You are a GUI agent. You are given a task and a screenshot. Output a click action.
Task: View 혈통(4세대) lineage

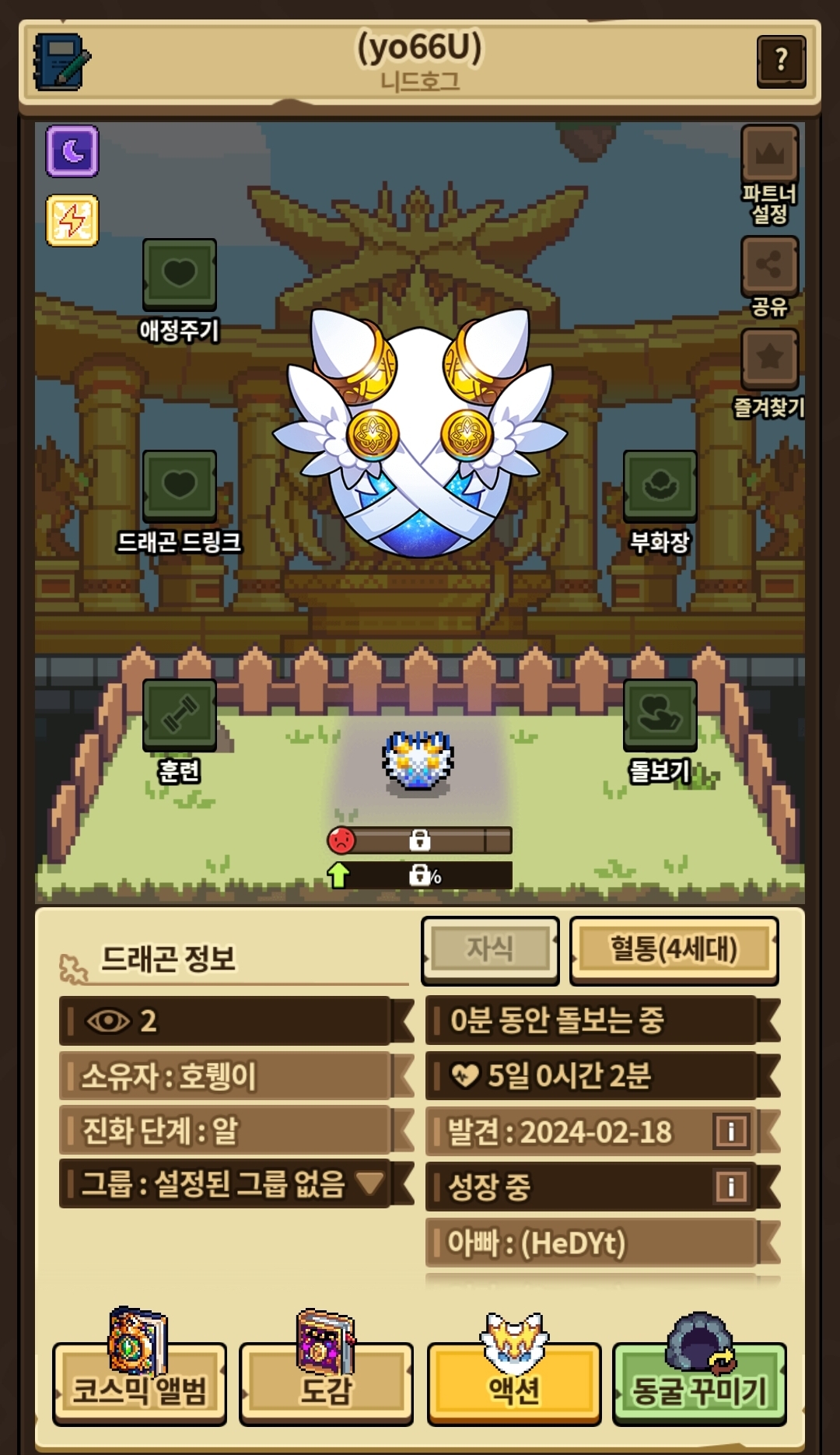coord(674,949)
